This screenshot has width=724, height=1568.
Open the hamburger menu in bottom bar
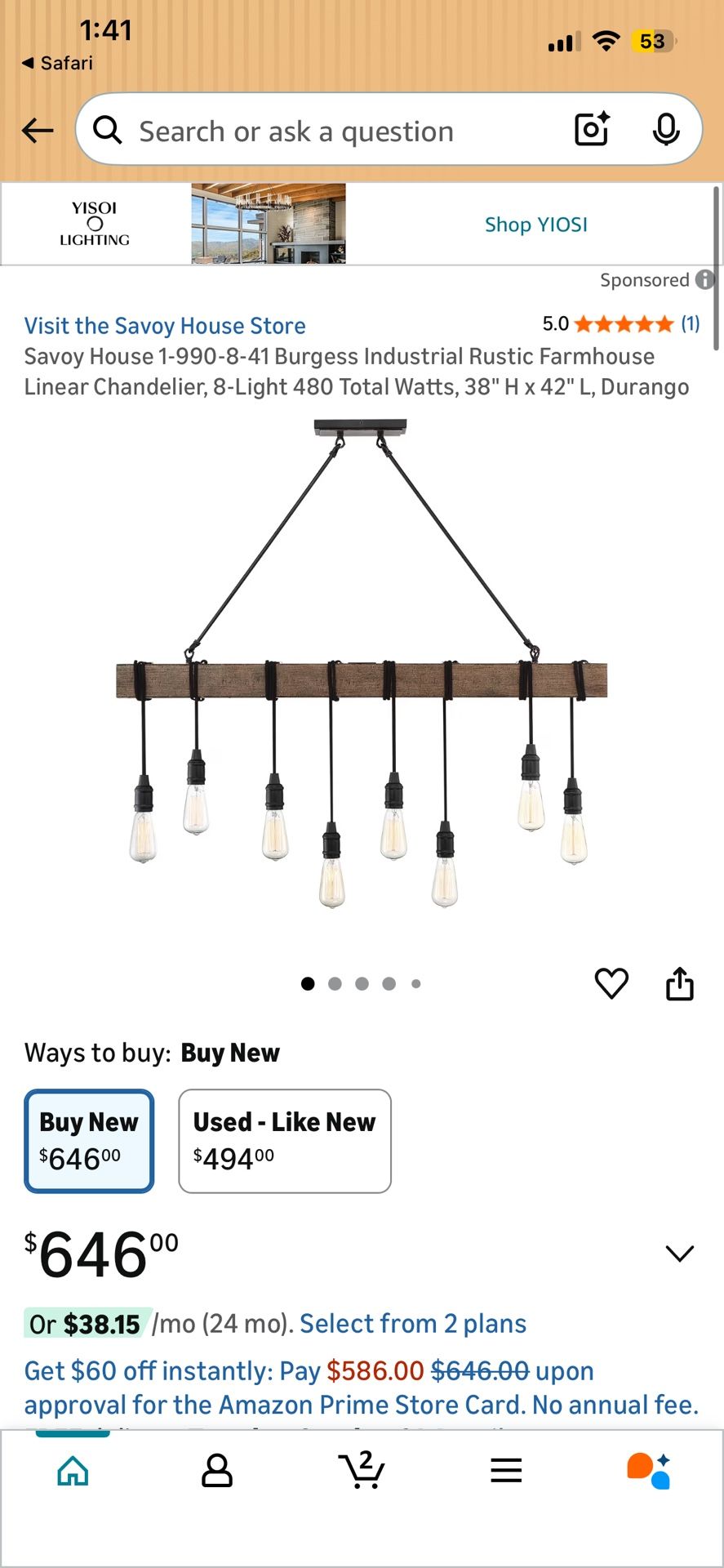[506, 1470]
